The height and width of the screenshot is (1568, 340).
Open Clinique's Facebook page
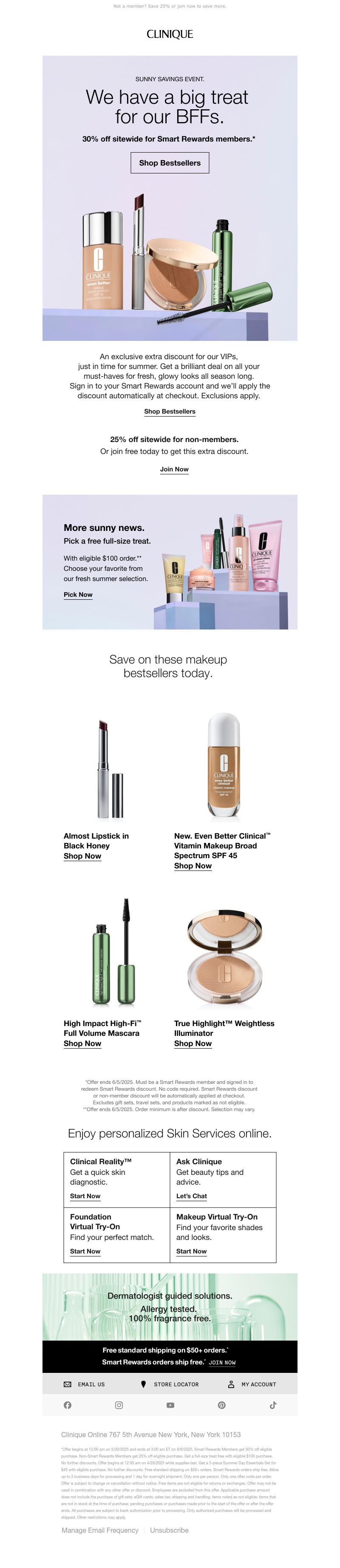[x=68, y=1406]
